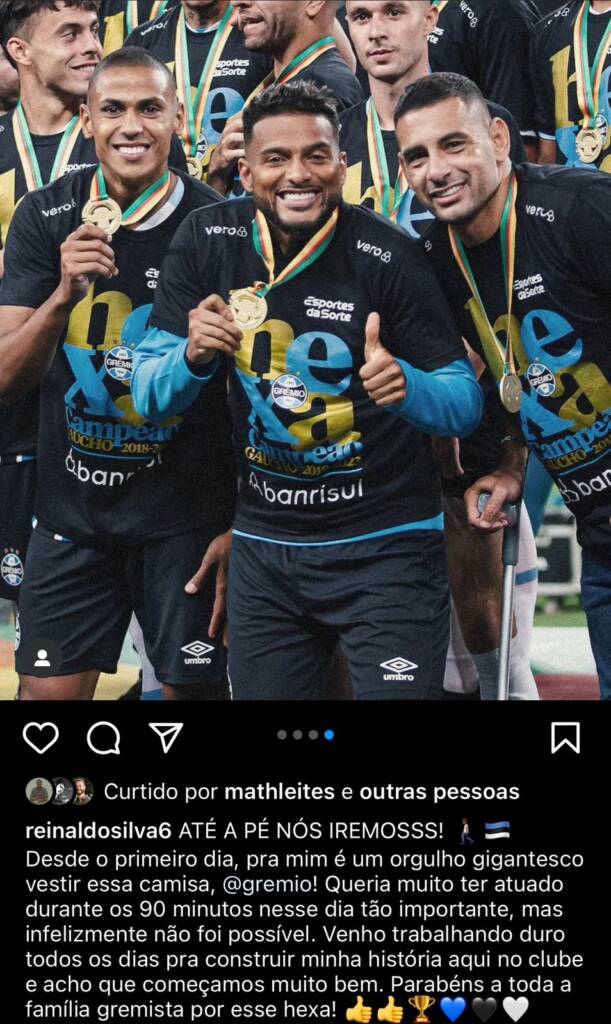Save the post with the bookmark icon
Image resolution: width=611 pixels, height=1024 pixels.
click(x=565, y=738)
